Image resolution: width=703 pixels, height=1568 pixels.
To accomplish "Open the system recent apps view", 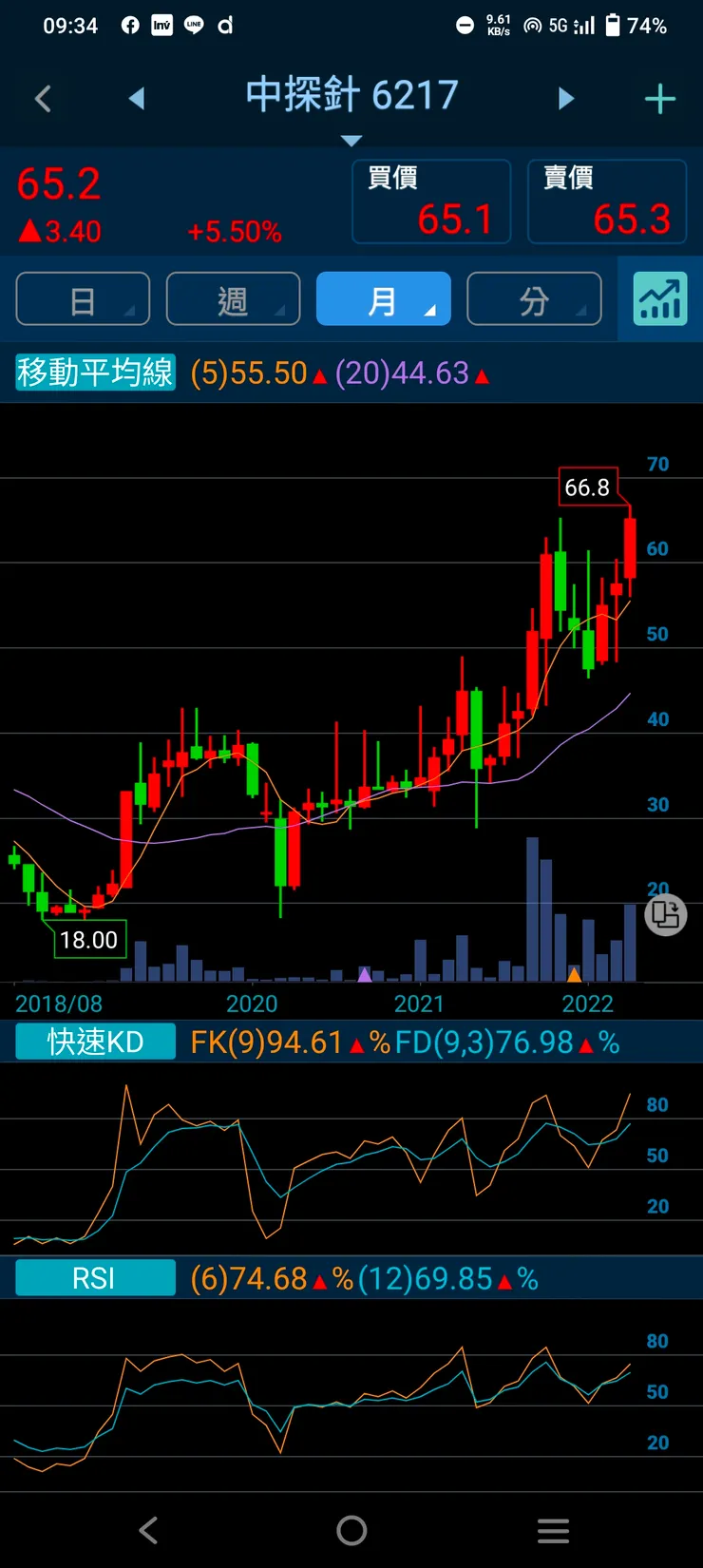I will click(x=553, y=1530).
